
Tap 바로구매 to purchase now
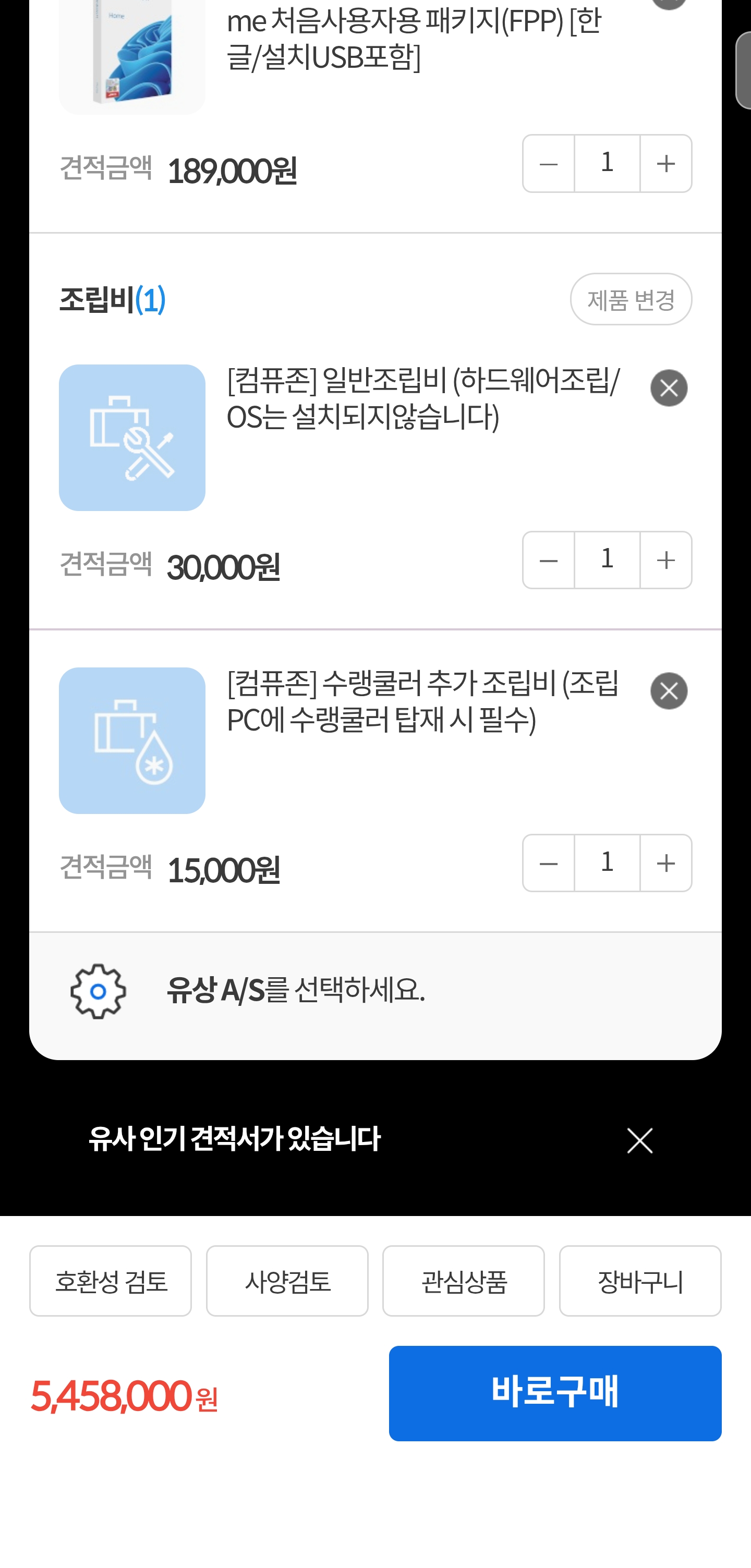[554, 1393]
